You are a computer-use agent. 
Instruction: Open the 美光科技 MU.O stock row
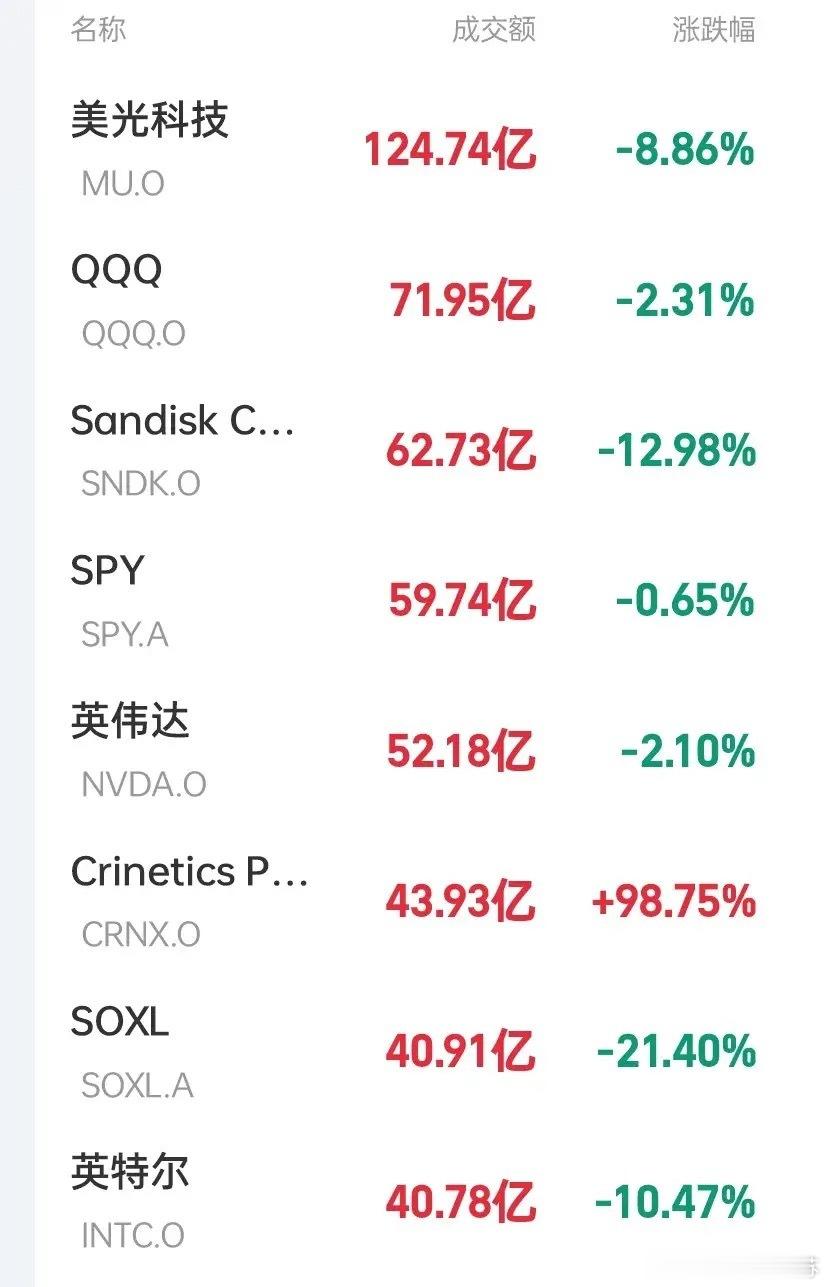(x=413, y=151)
